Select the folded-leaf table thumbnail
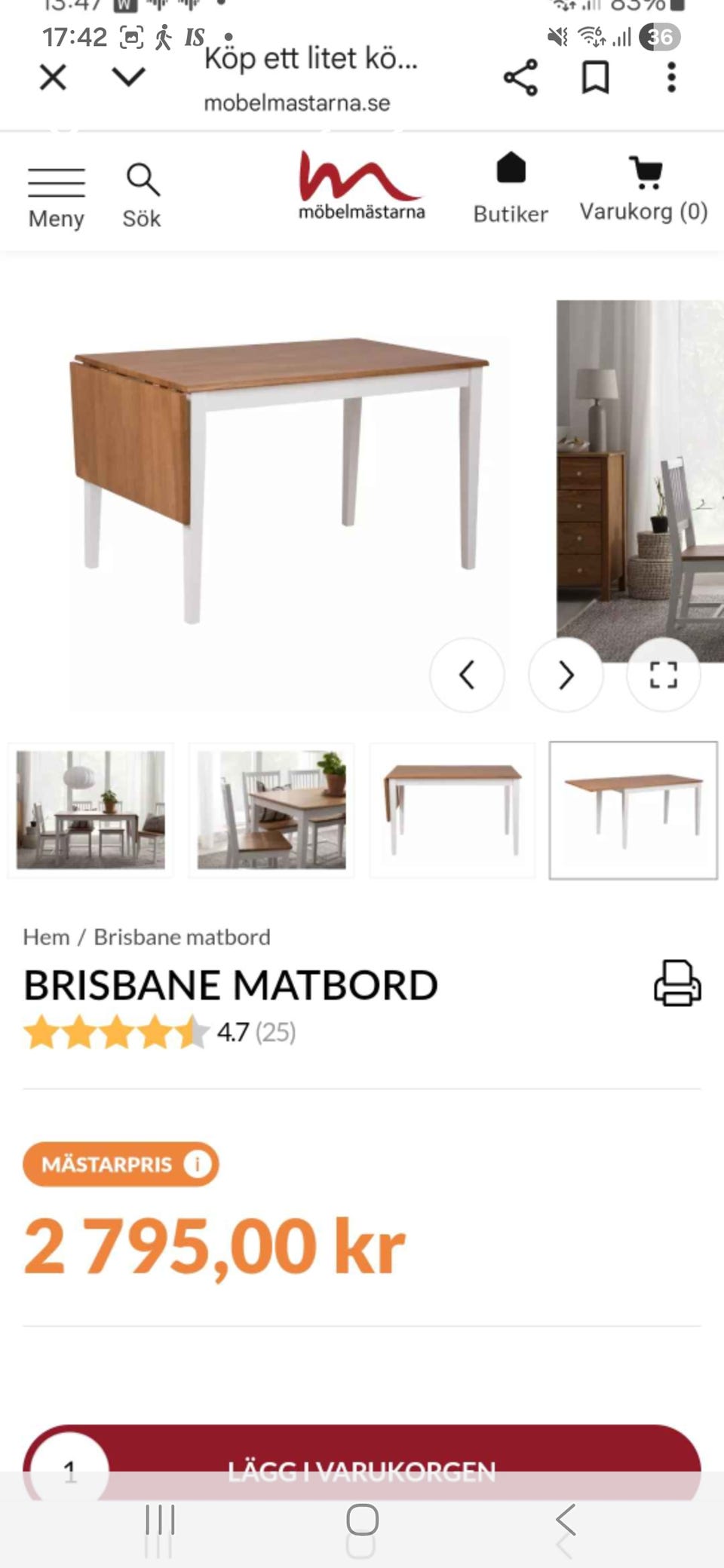The height and width of the screenshot is (1568, 724). 452,810
